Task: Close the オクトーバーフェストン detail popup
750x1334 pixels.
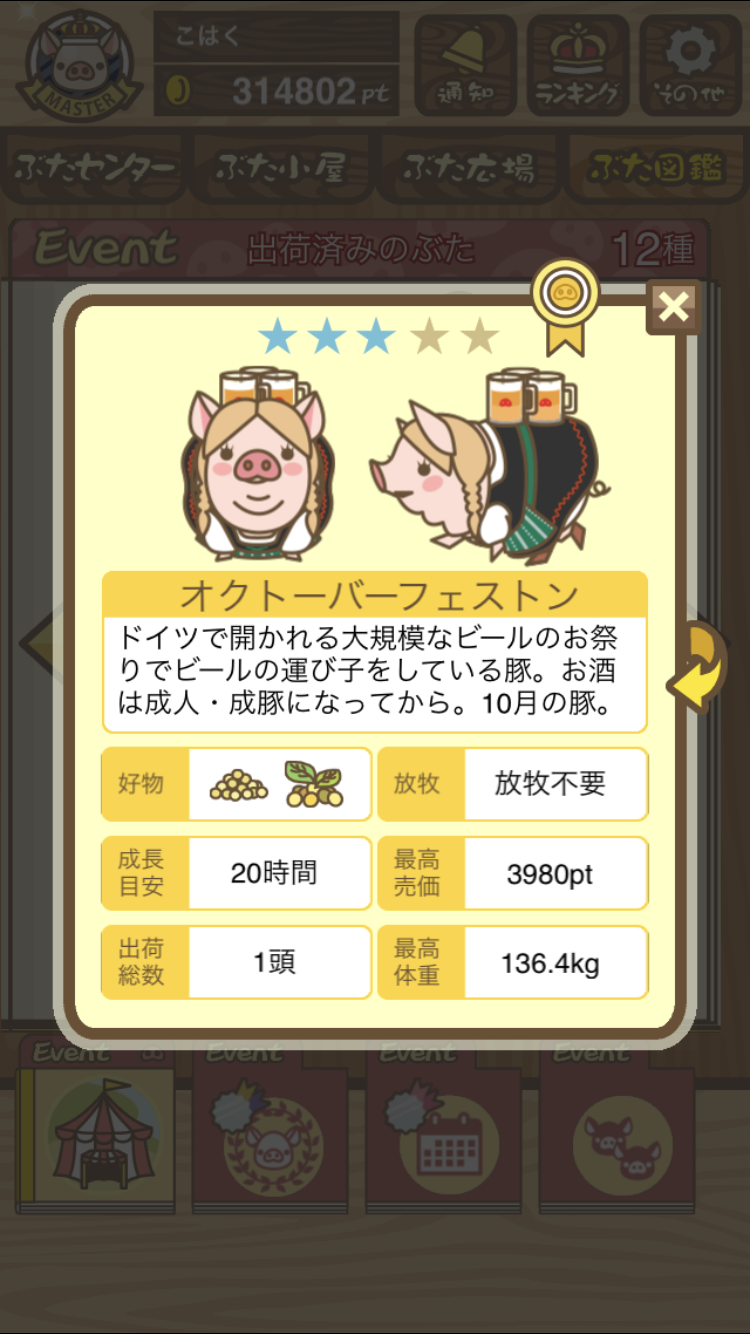Action: (x=673, y=307)
